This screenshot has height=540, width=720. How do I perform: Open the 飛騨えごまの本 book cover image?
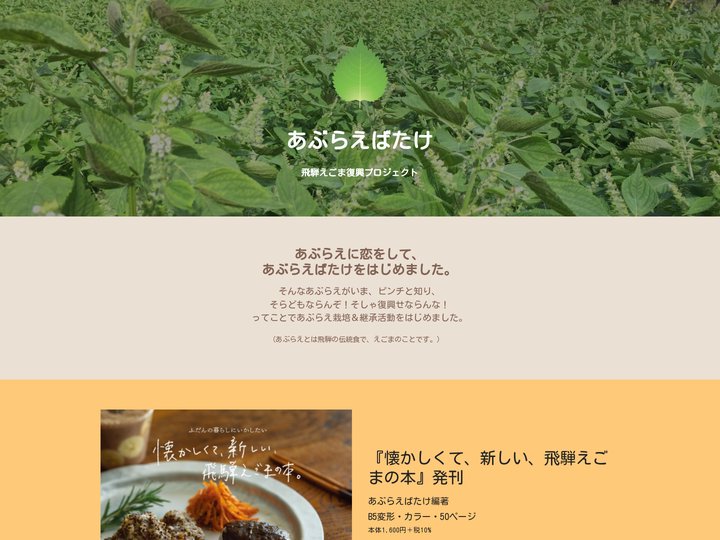[x=226, y=475]
